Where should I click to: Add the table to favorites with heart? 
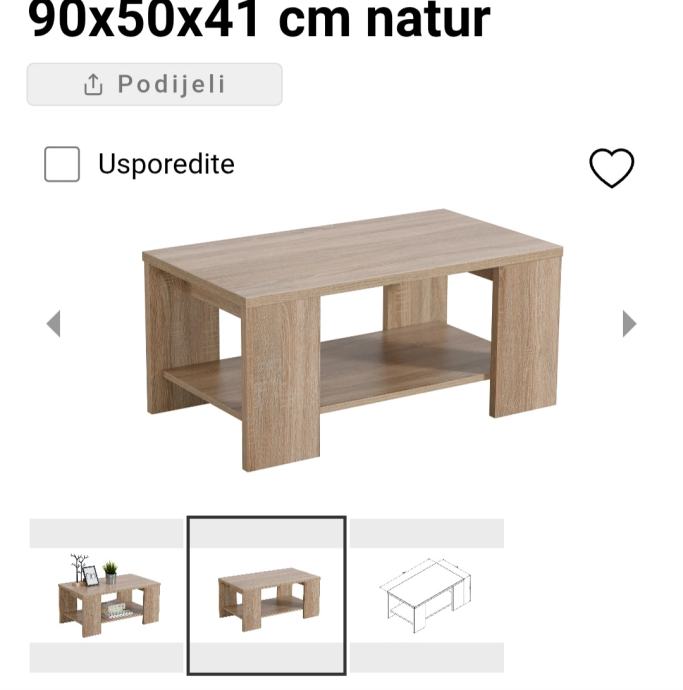pos(611,167)
